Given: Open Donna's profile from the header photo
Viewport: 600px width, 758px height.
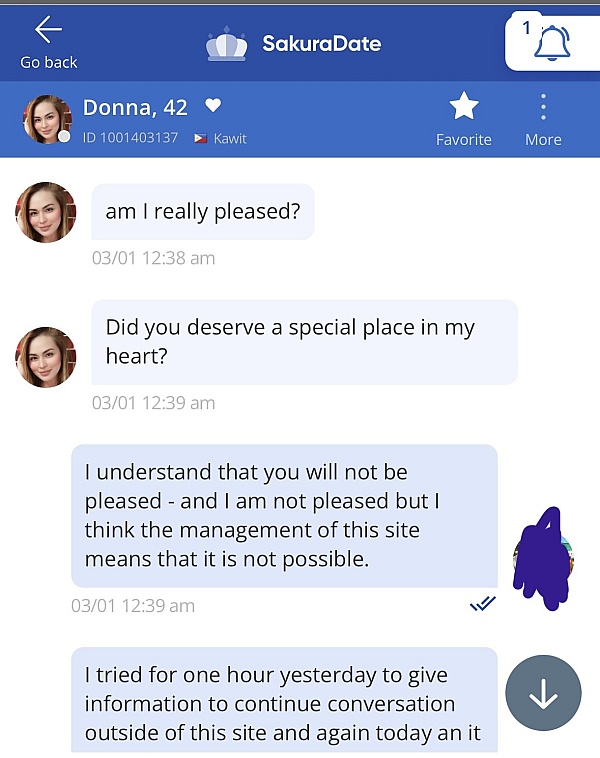Looking at the screenshot, I should (x=47, y=120).
